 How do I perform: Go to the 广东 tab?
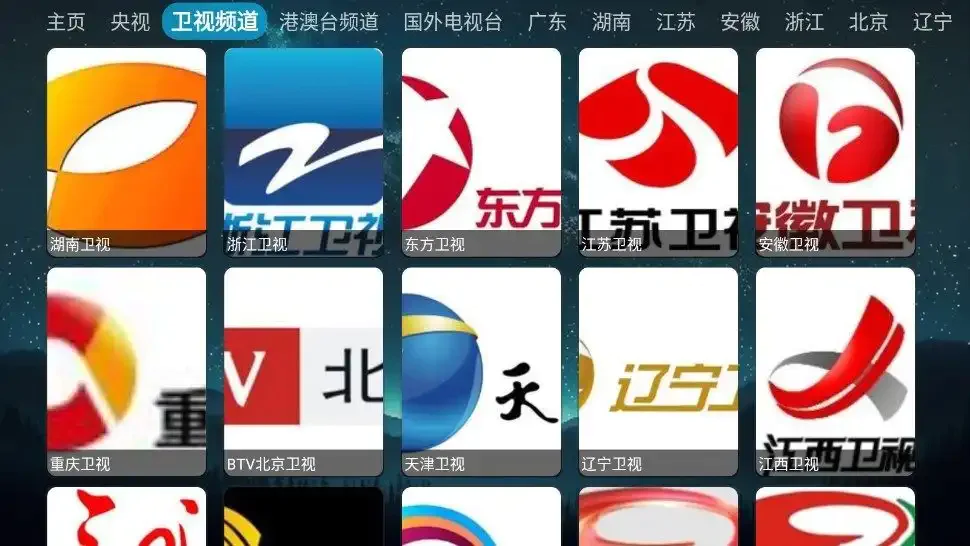tap(547, 22)
